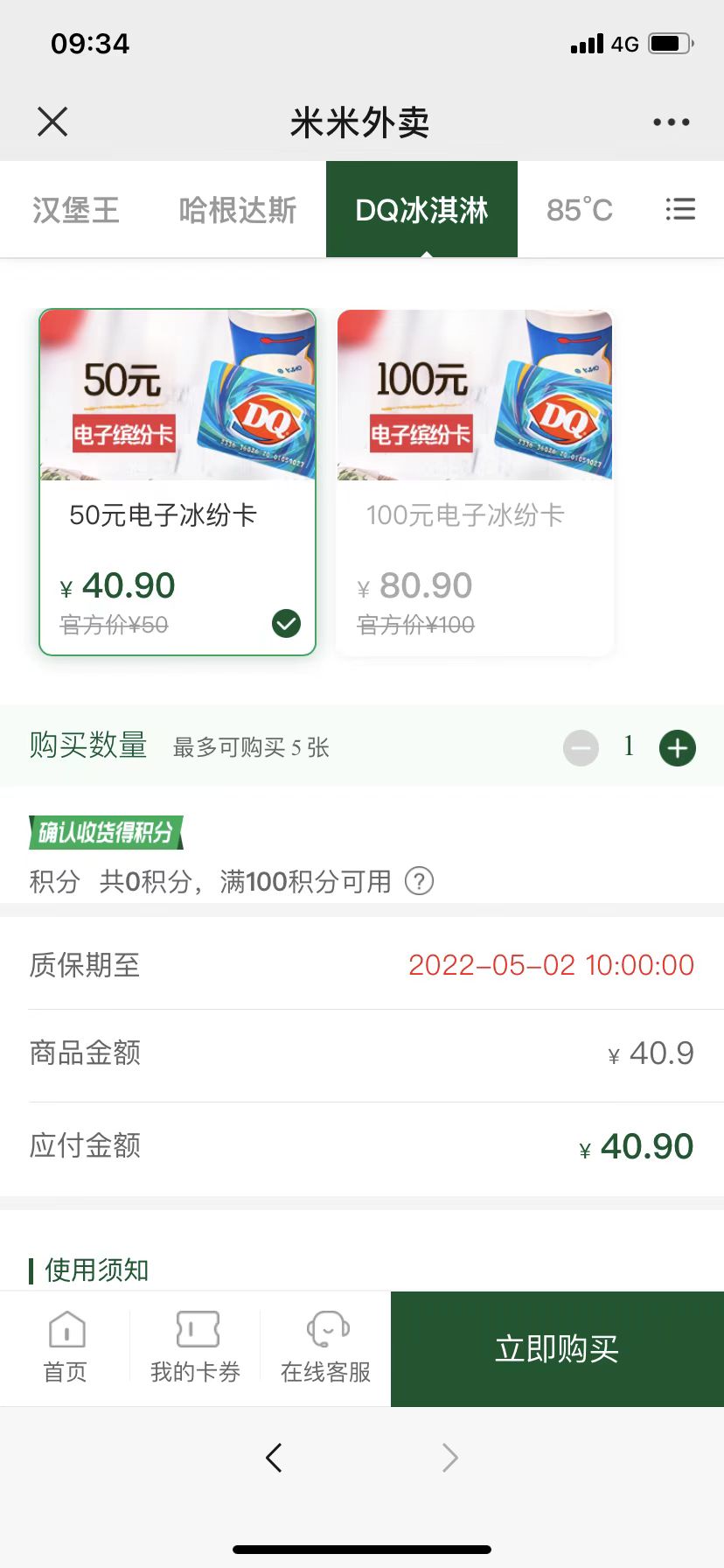
Task: Open the full brand list icon
Action: [x=680, y=209]
